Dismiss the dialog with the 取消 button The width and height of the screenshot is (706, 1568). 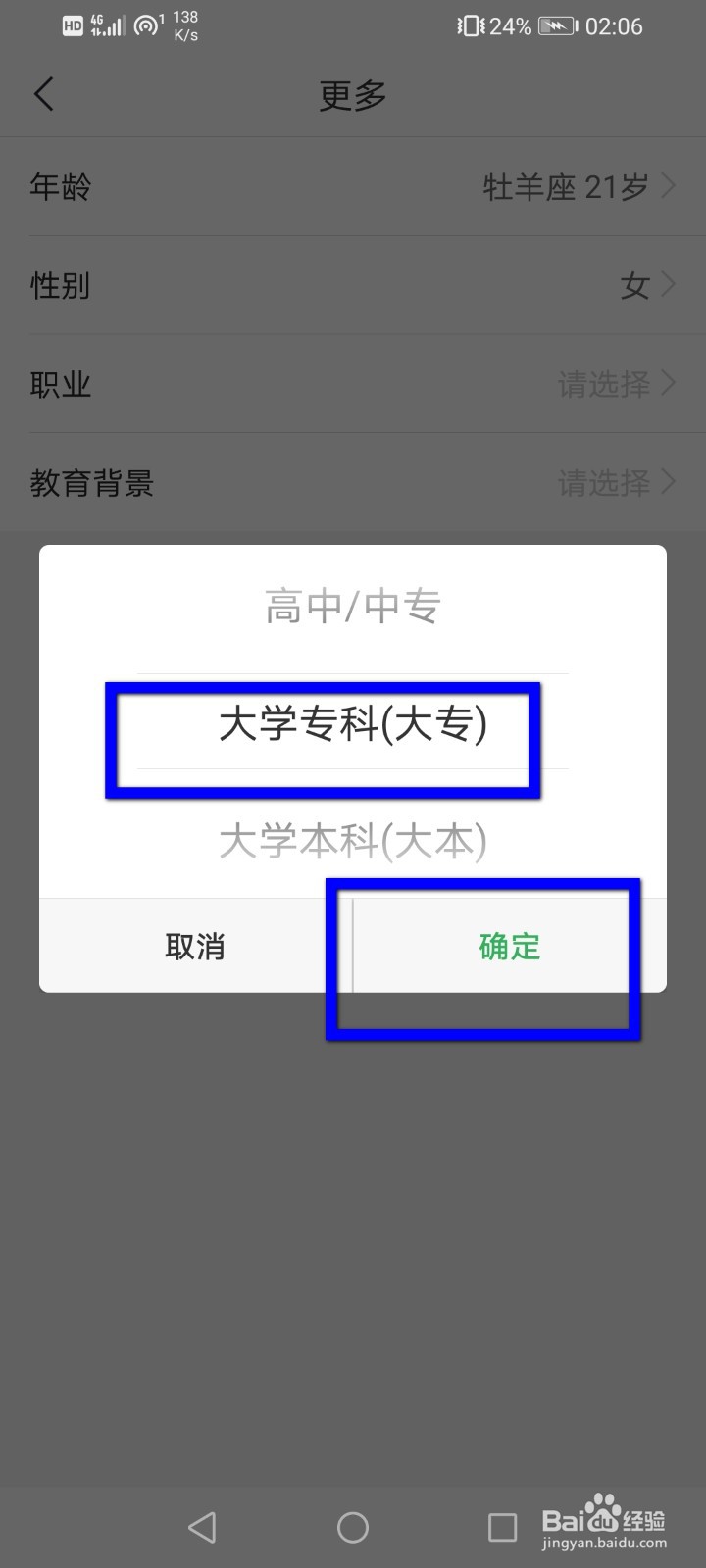[195, 946]
